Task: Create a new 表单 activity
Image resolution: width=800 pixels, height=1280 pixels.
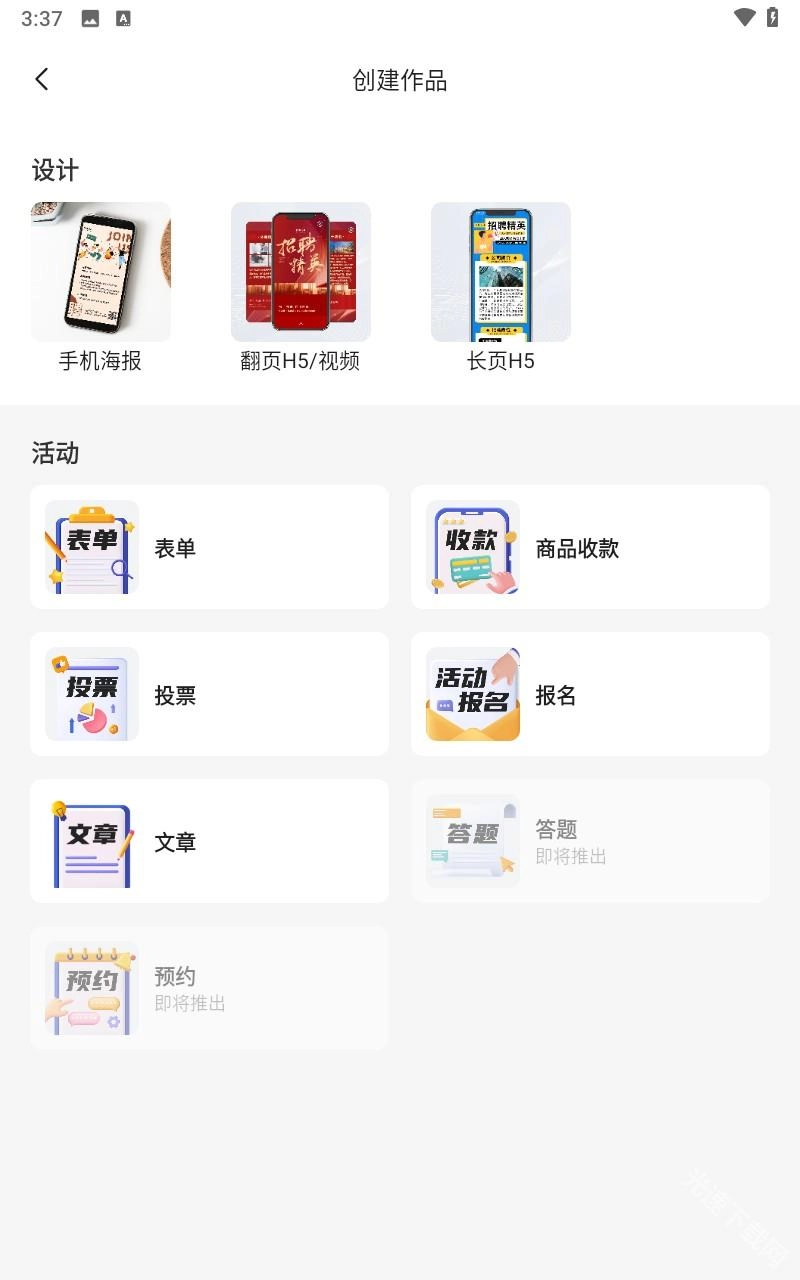Action: (209, 547)
